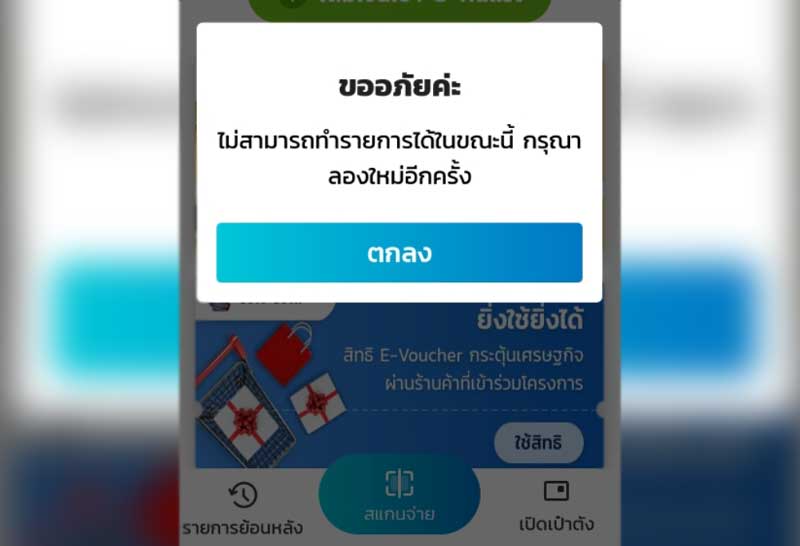
Task: Open รายการย้อนหลัง transaction history
Action: 242,508
